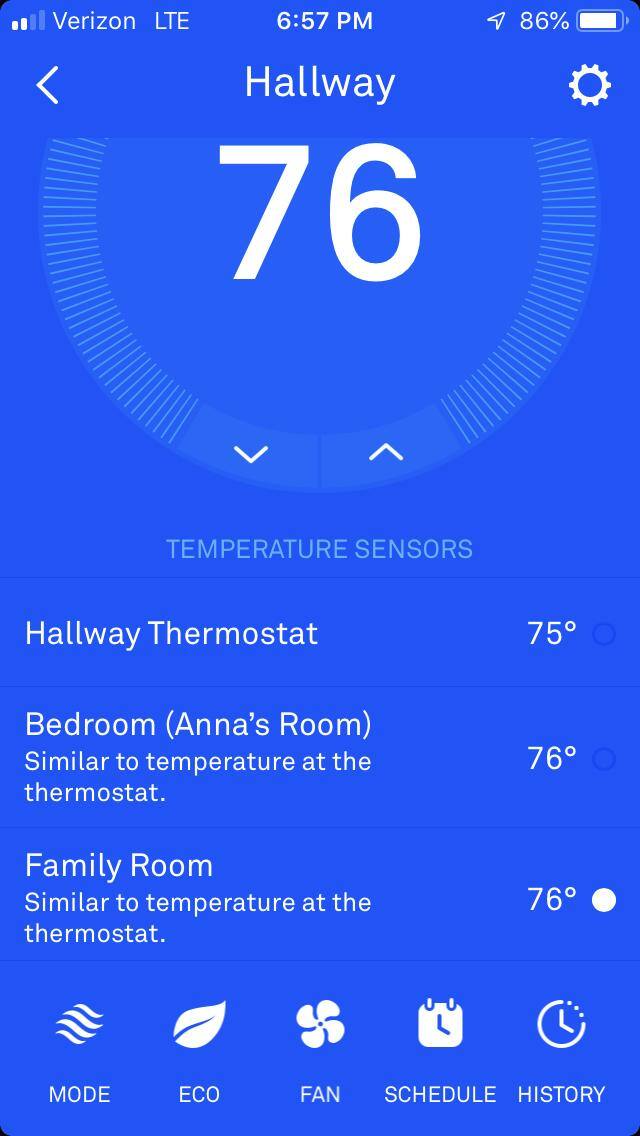The height and width of the screenshot is (1136, 640).
Task: Go back from the Hallway screen
Action: 47,85
